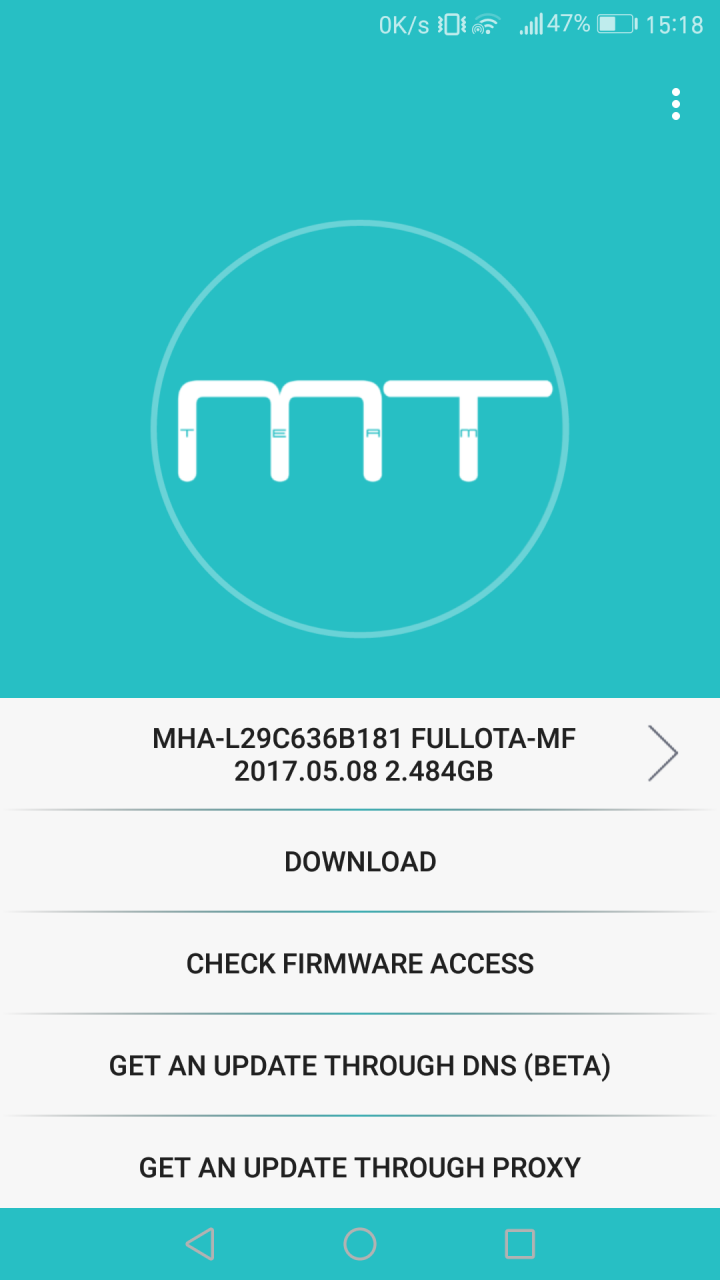Choose GET AN UPDATE THROUGH DNS (BETA)
Viewport: 720px width, 1280px height.
click(360, 1066)
